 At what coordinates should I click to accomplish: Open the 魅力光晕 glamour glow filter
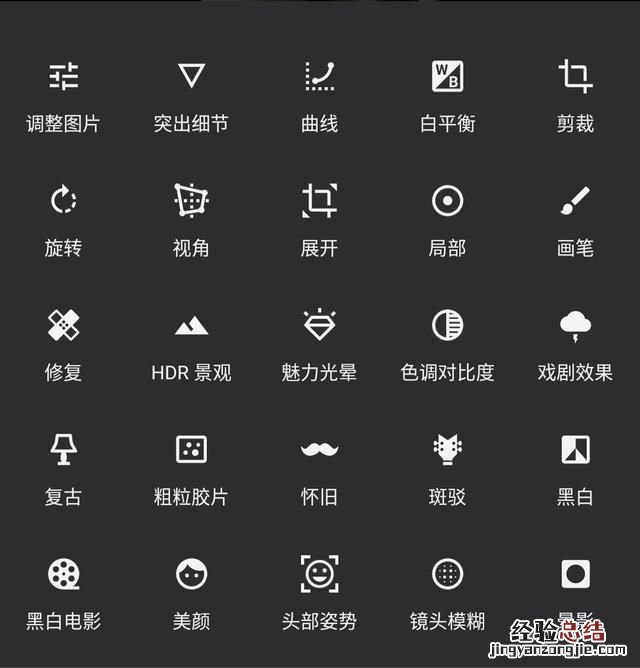pos(319,325)
